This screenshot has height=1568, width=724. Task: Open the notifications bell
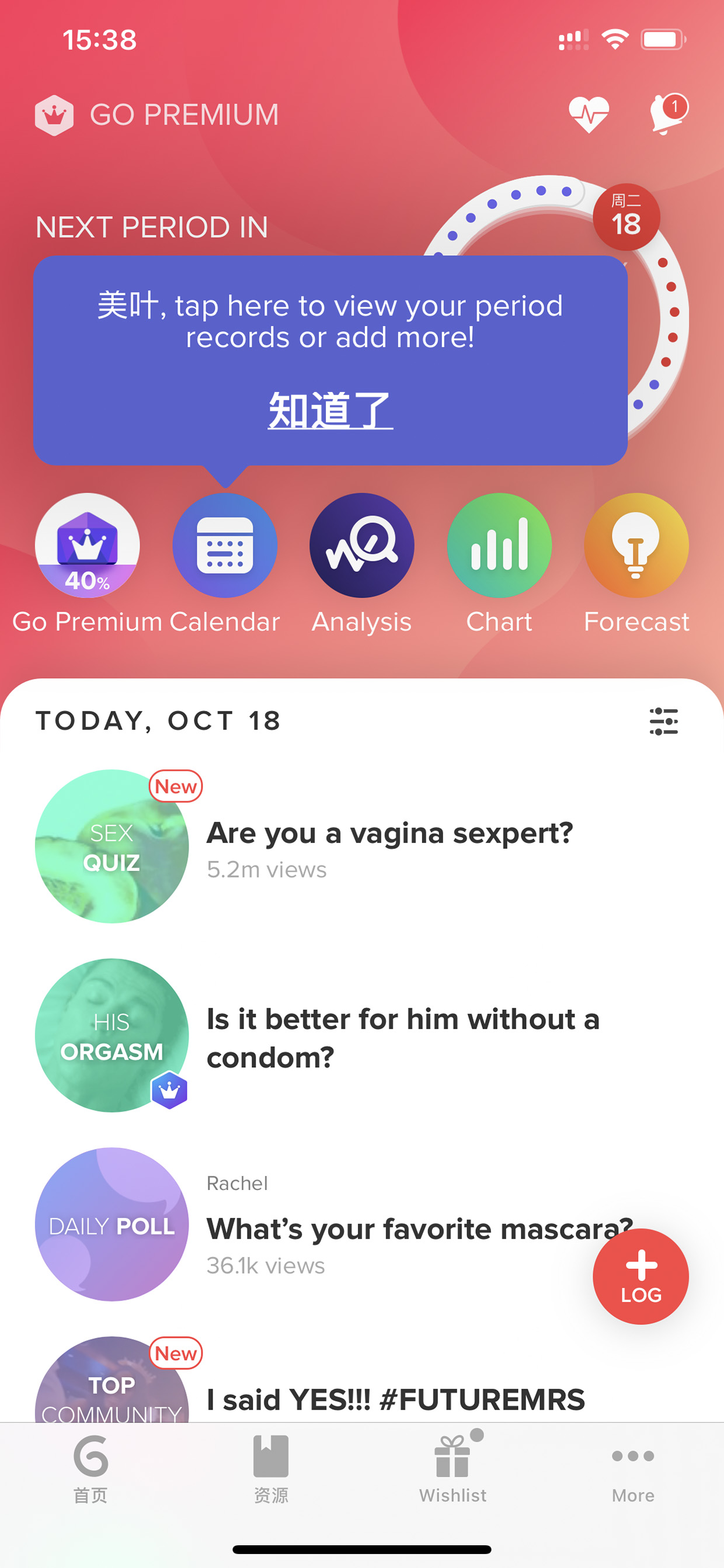[x=668, y=113]
